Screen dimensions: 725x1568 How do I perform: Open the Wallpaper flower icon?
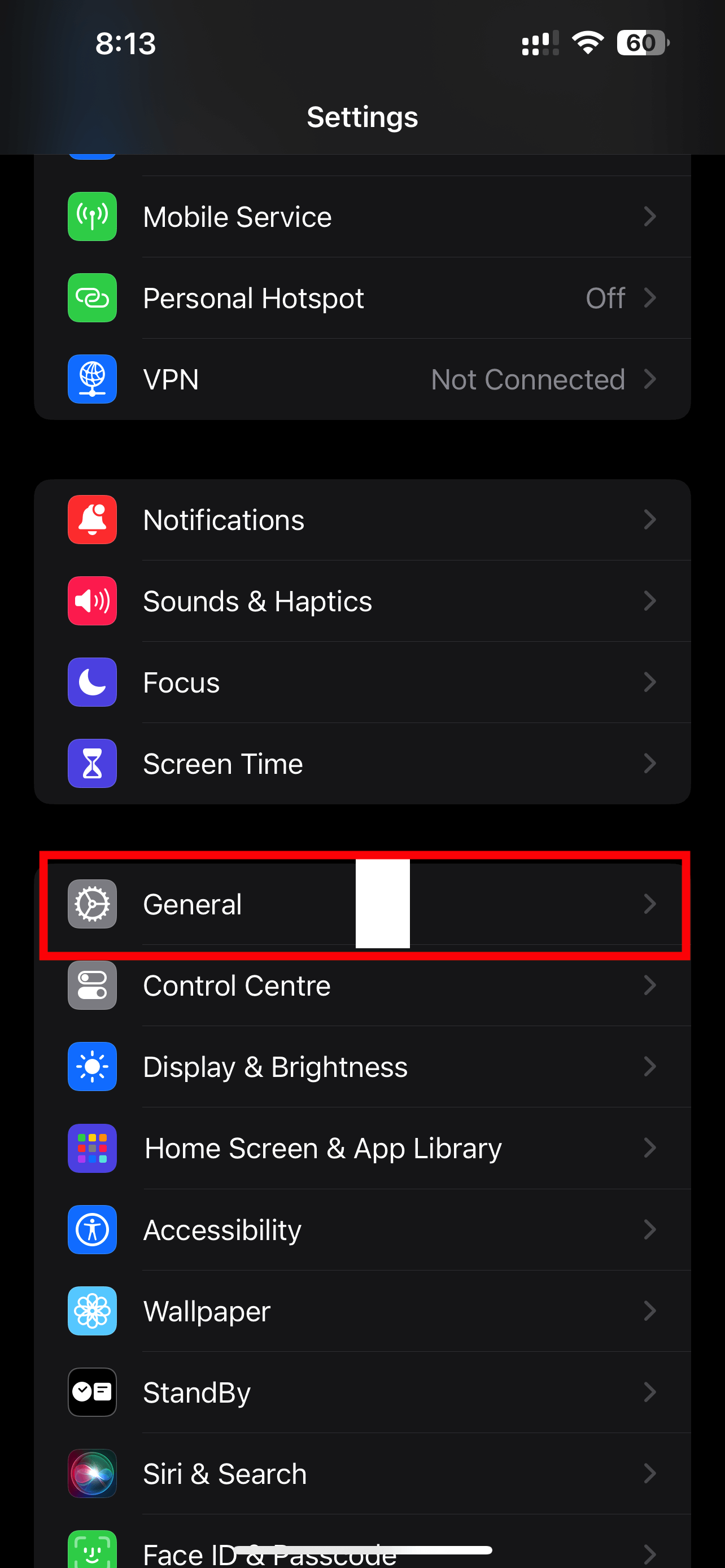click(92, 1311)
